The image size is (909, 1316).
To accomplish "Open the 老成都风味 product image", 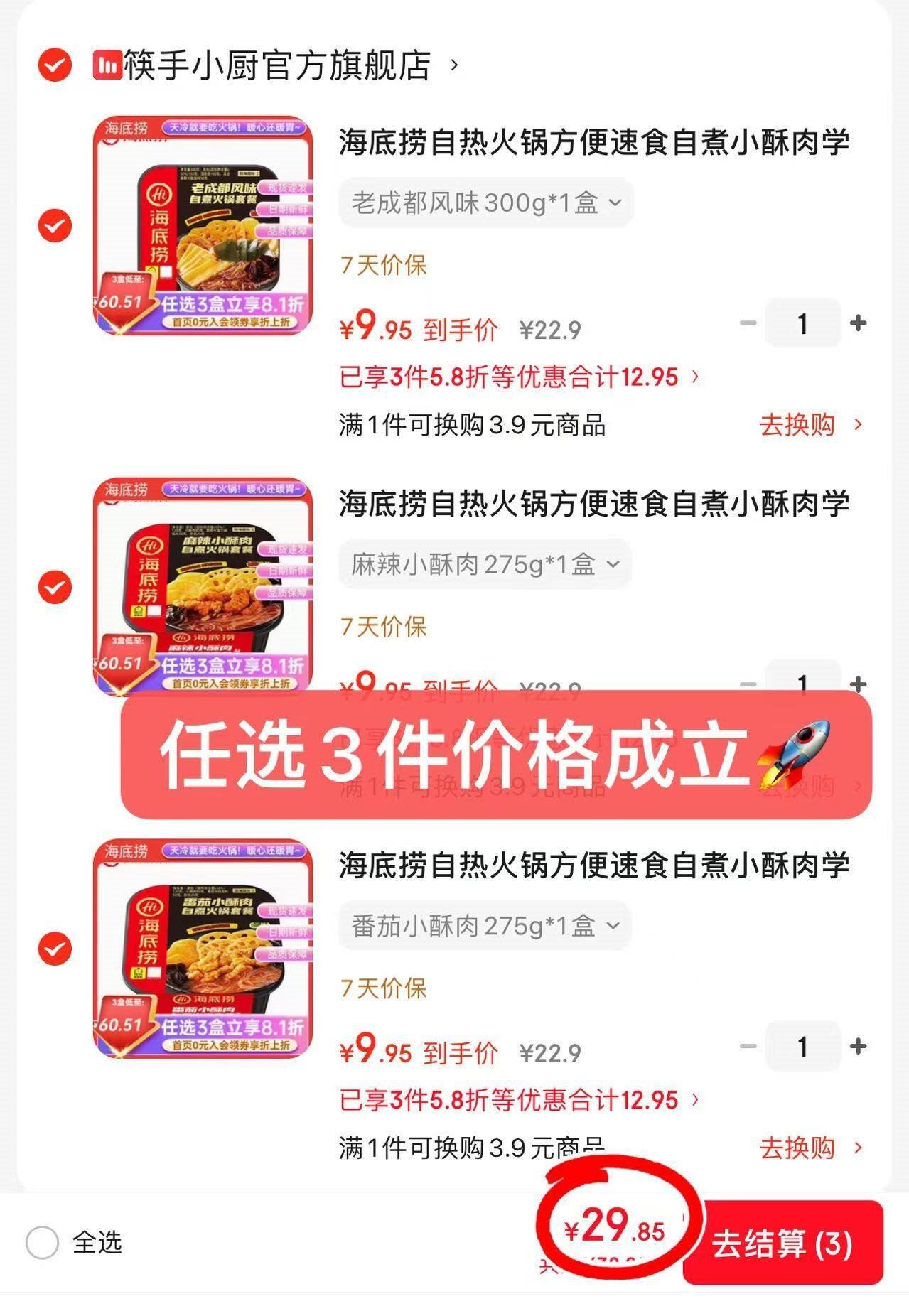I will [x=203, y=225].
